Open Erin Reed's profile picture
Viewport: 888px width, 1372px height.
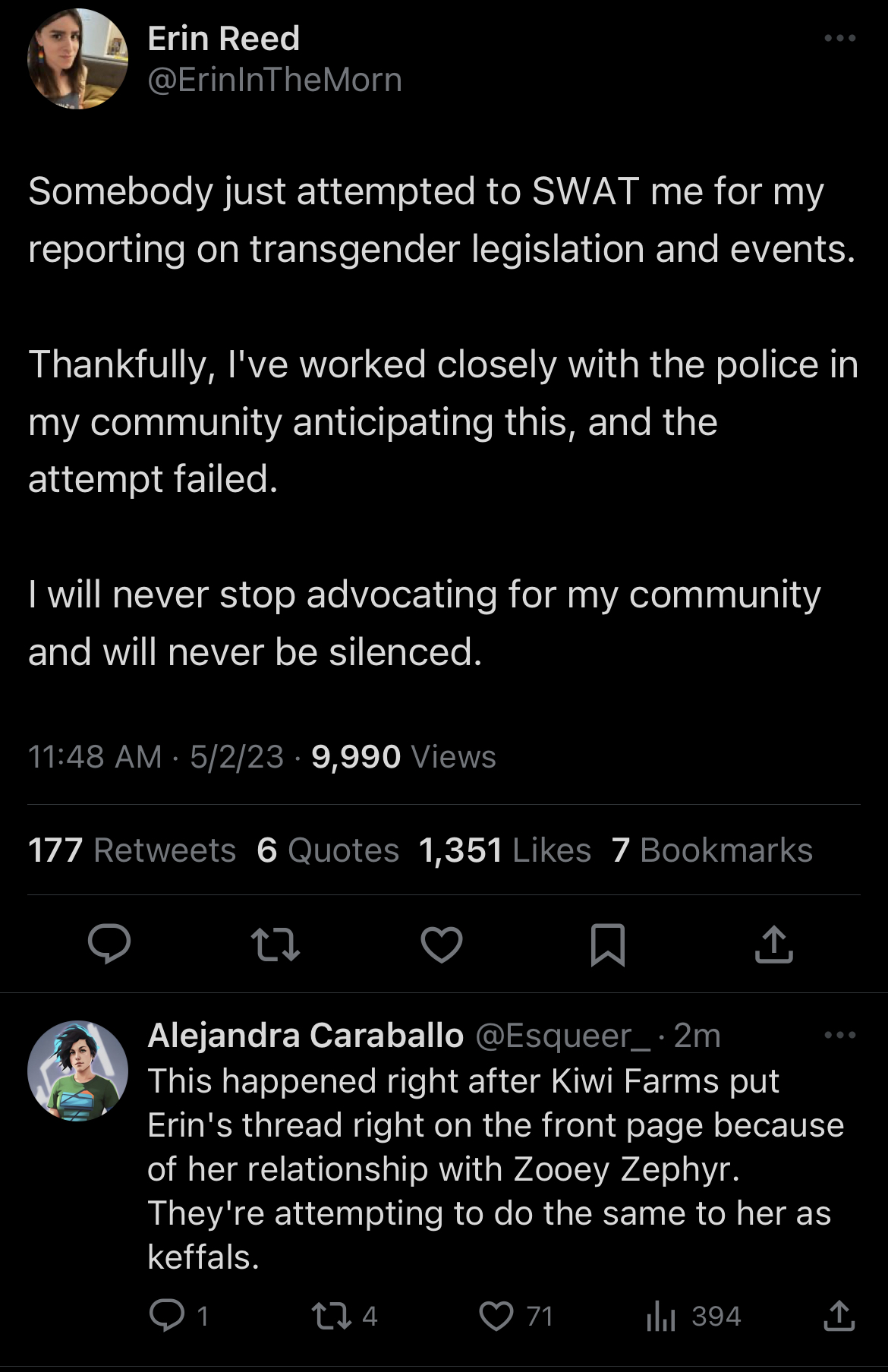coord(77,59)
